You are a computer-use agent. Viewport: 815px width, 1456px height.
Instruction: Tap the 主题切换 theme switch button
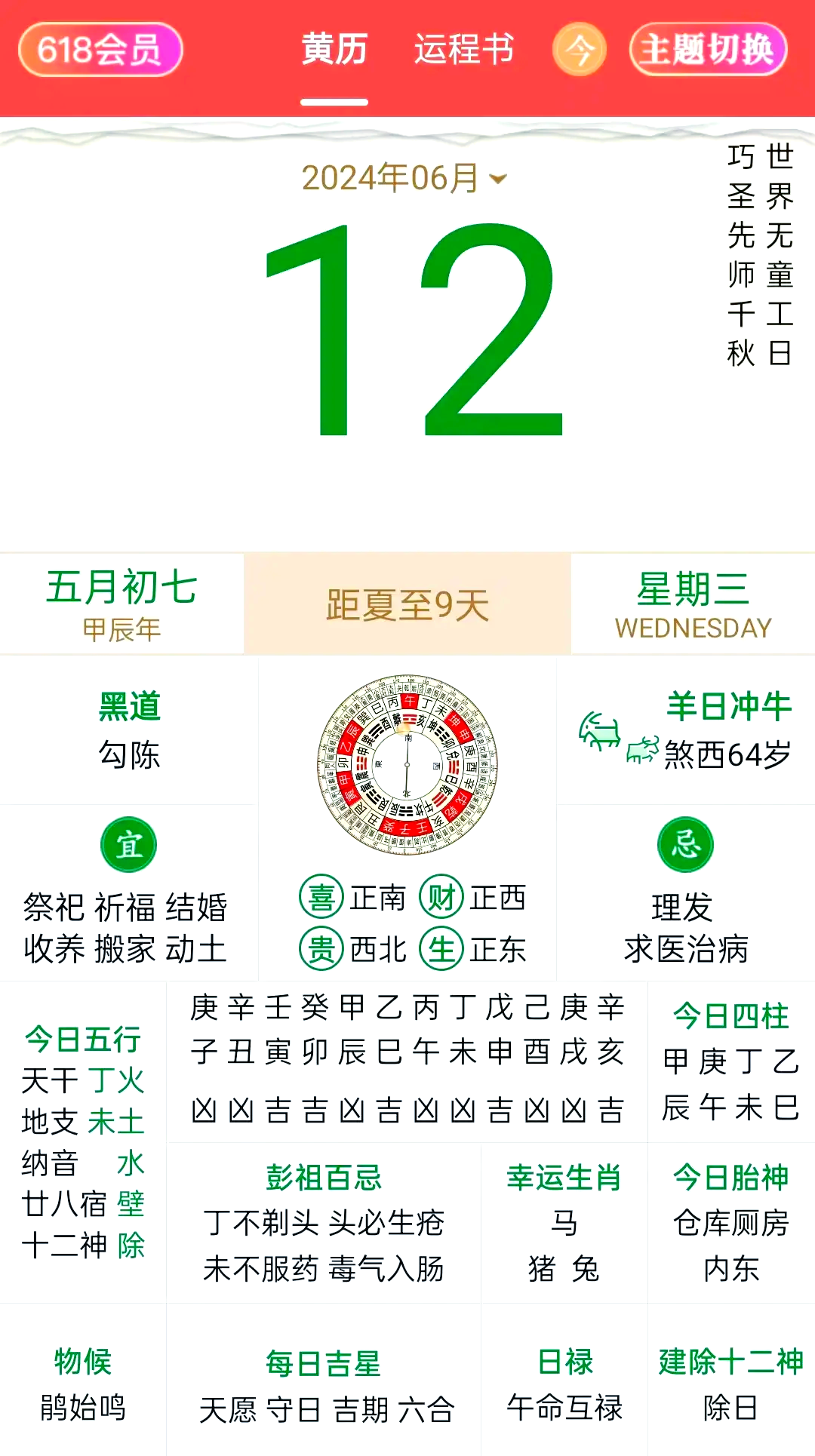[708, 50]
